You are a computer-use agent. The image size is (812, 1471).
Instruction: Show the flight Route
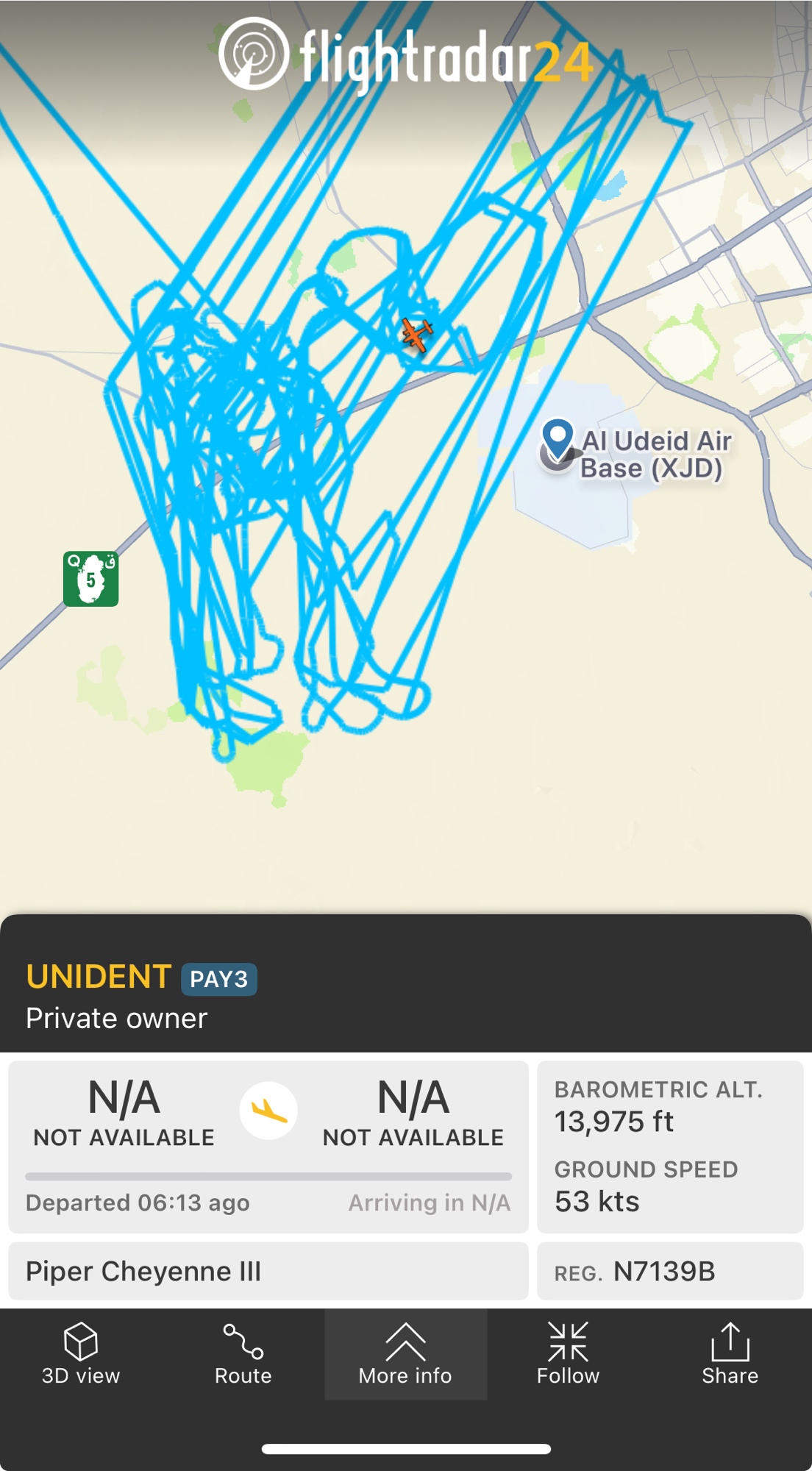(x=243, y=1353)
